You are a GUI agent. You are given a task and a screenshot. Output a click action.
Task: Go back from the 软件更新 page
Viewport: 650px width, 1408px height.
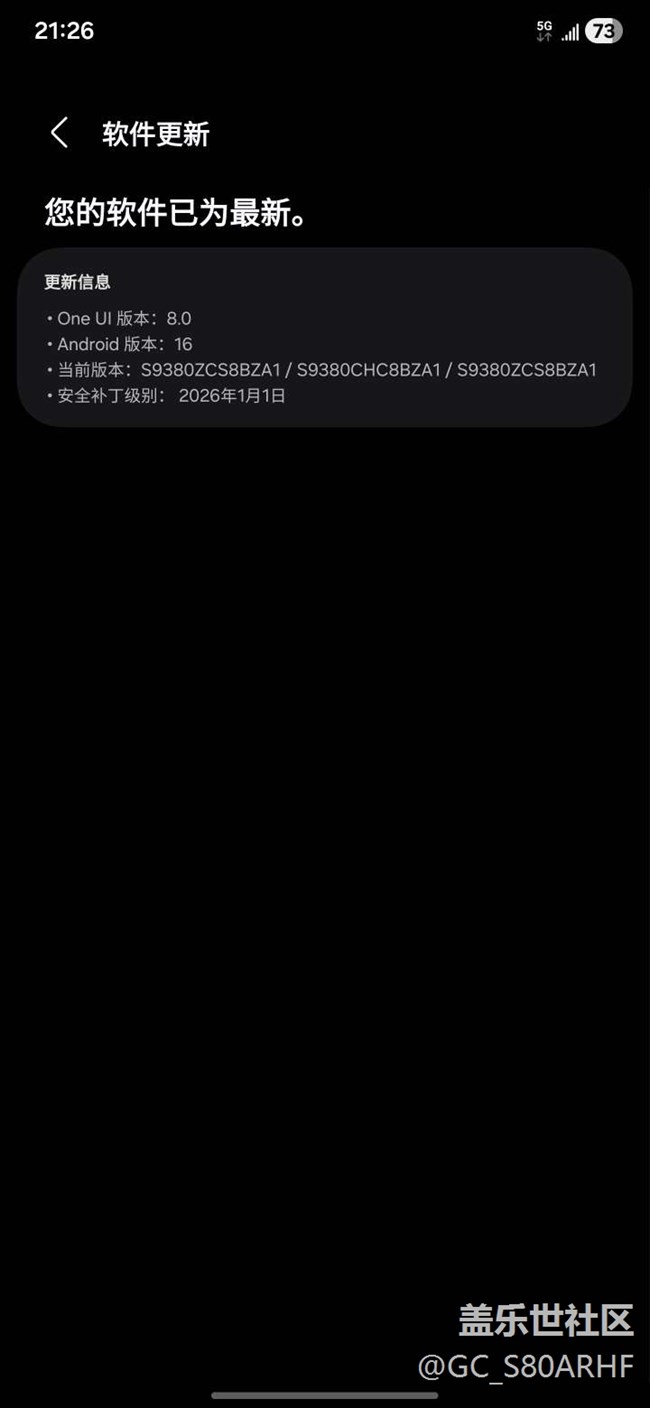(59, 133)
